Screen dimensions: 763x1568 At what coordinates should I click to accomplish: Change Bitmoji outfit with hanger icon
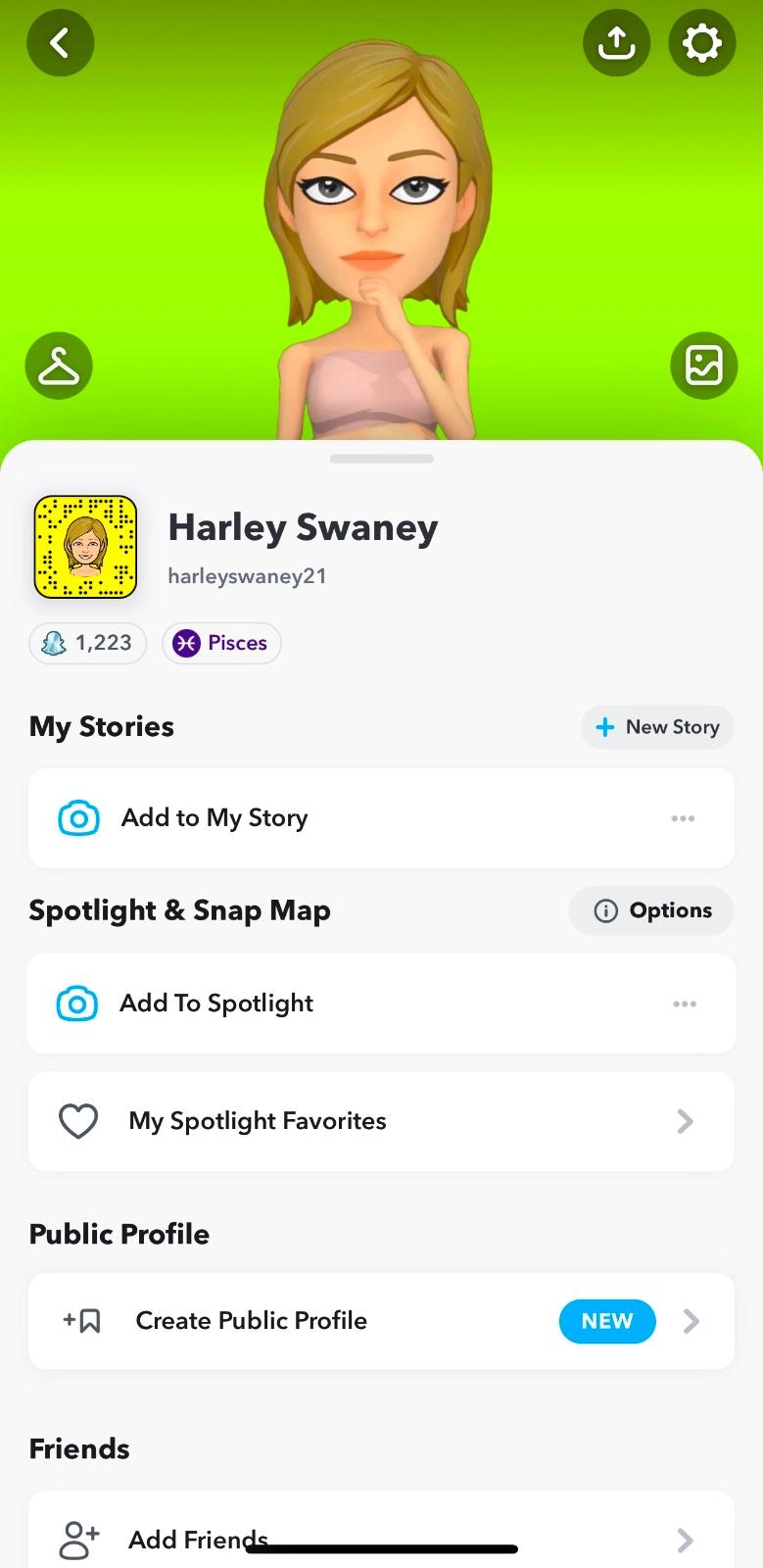click(59, 367)
